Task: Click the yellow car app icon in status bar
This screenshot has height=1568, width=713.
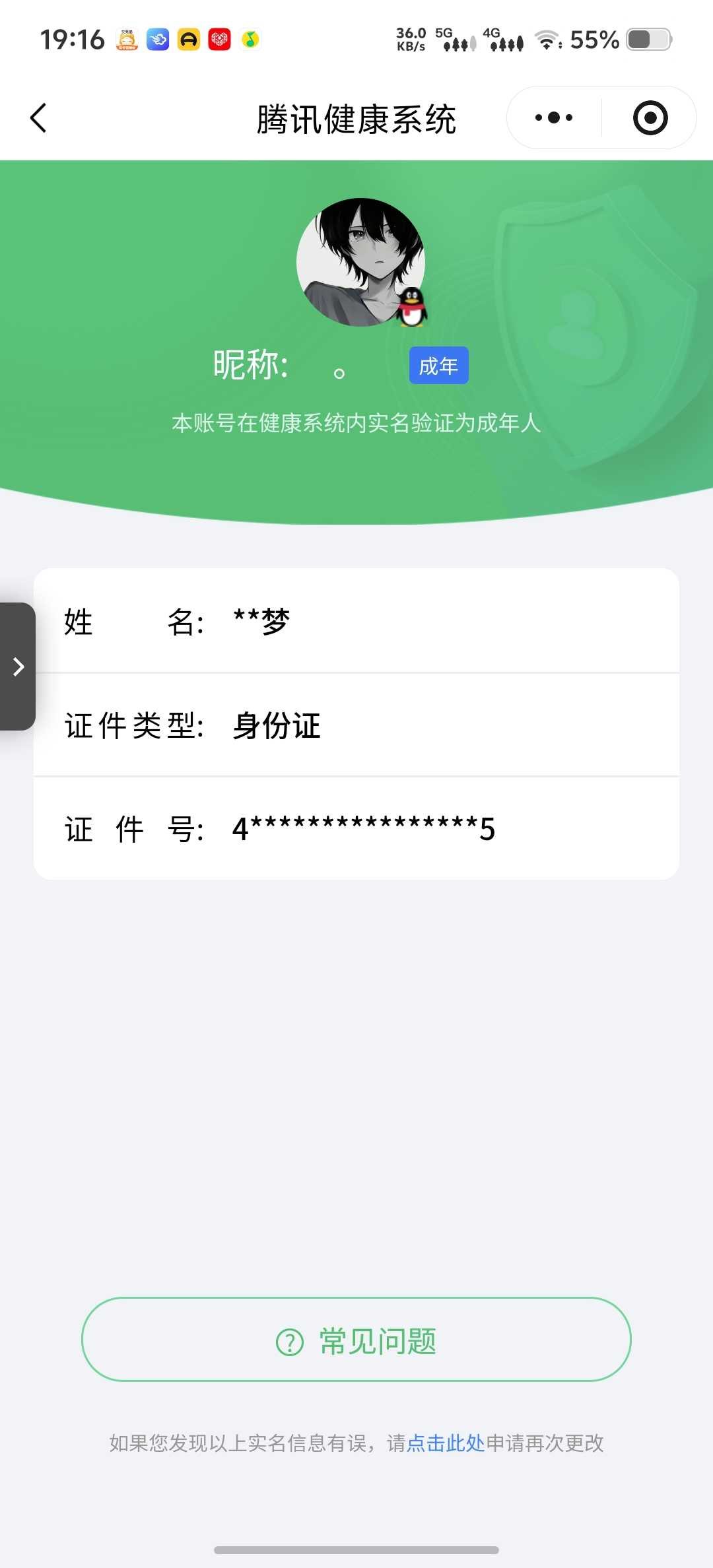Action: tap(187, 40)
